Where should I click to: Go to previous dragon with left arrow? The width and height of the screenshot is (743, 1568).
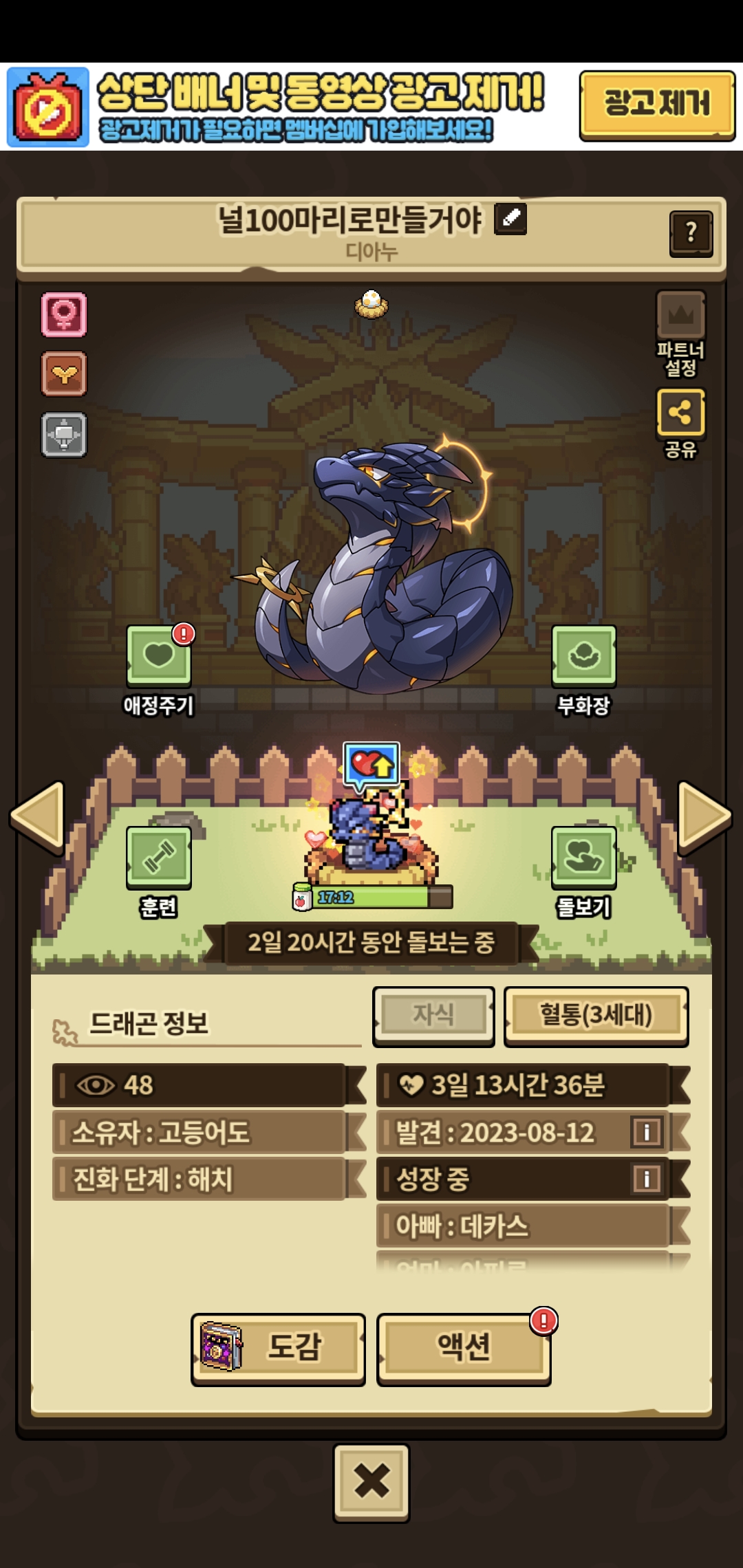point(39,817)
